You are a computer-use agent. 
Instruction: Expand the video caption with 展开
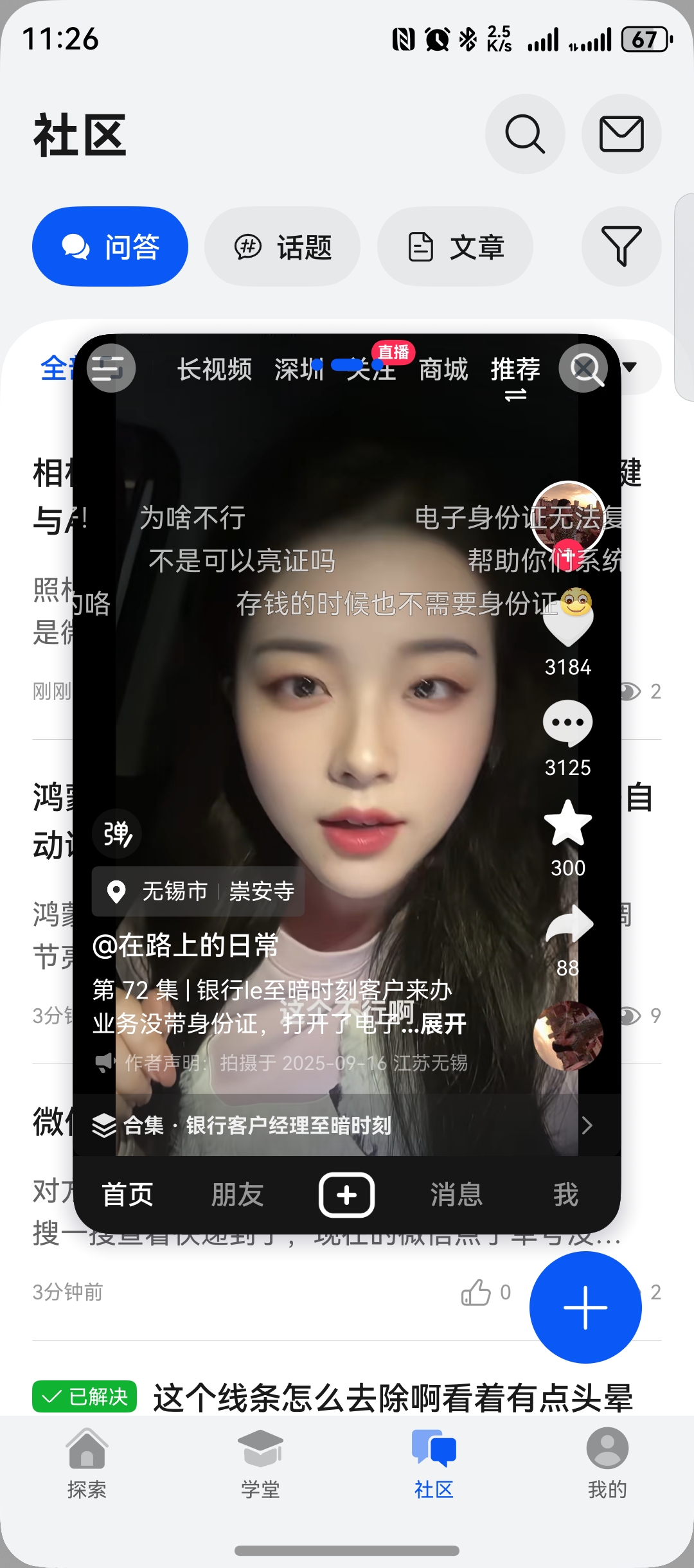tap(443, 1024)
